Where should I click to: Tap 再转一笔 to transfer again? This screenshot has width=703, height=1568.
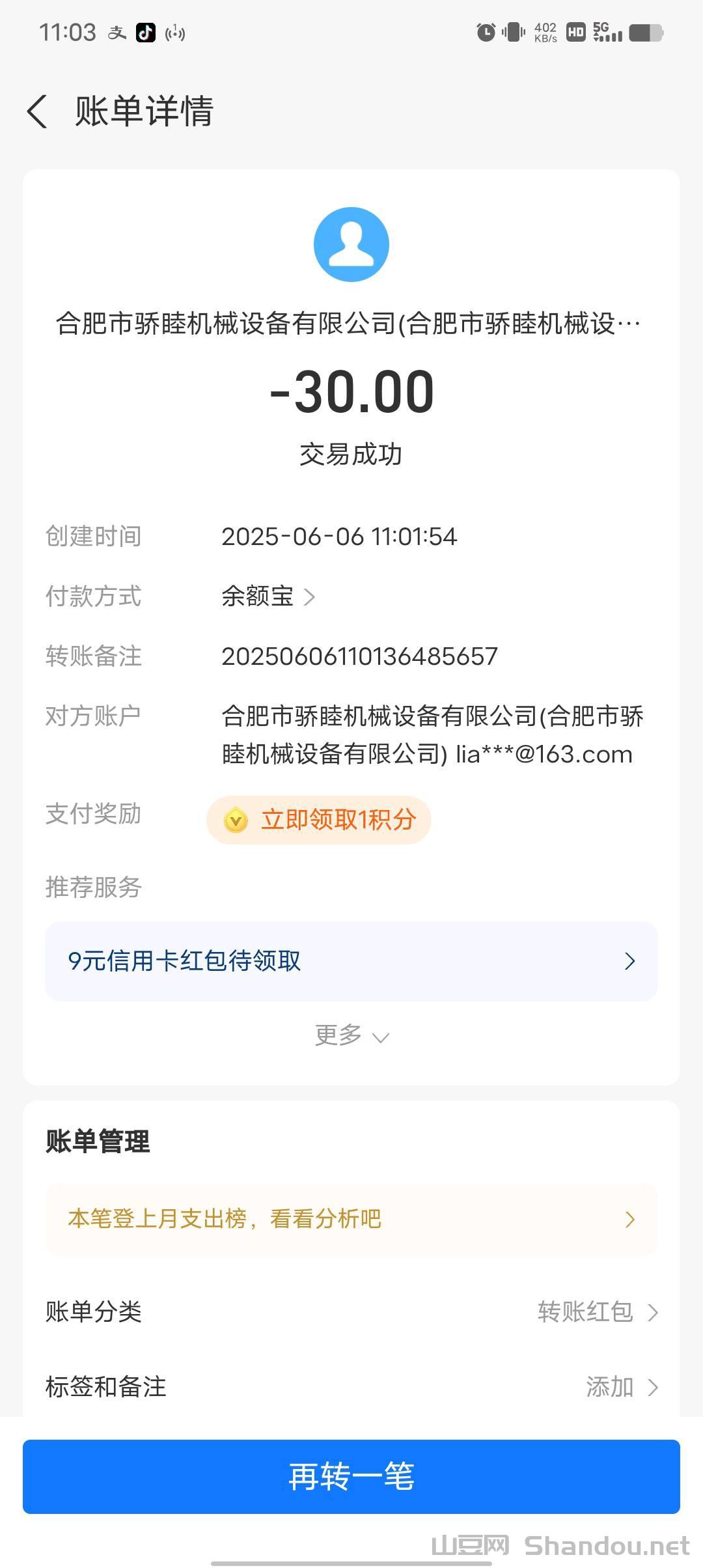pos(351,1477)
